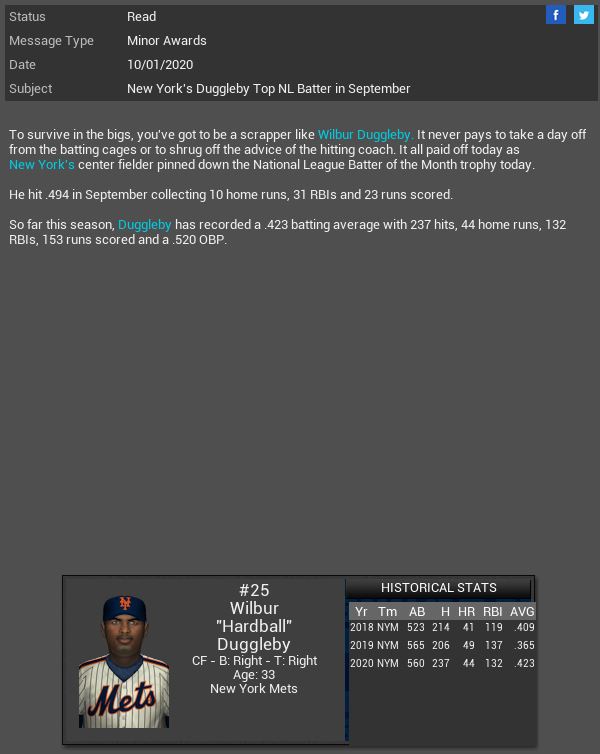600x754 pixels.
Task: Open Wilbur Duggleby's player card
Action: click(124, 661)
